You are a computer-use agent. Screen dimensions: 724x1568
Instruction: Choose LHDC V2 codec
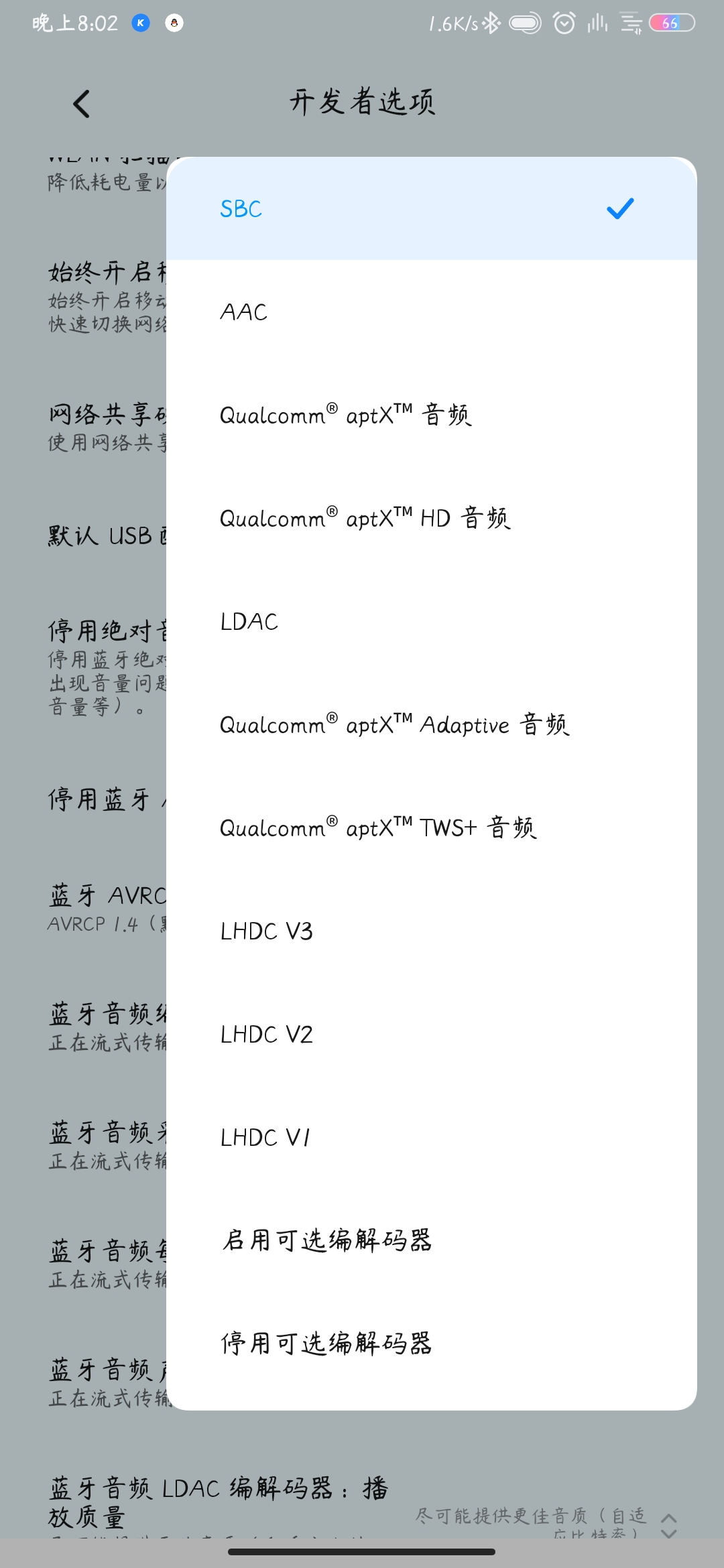point(432,1034)
